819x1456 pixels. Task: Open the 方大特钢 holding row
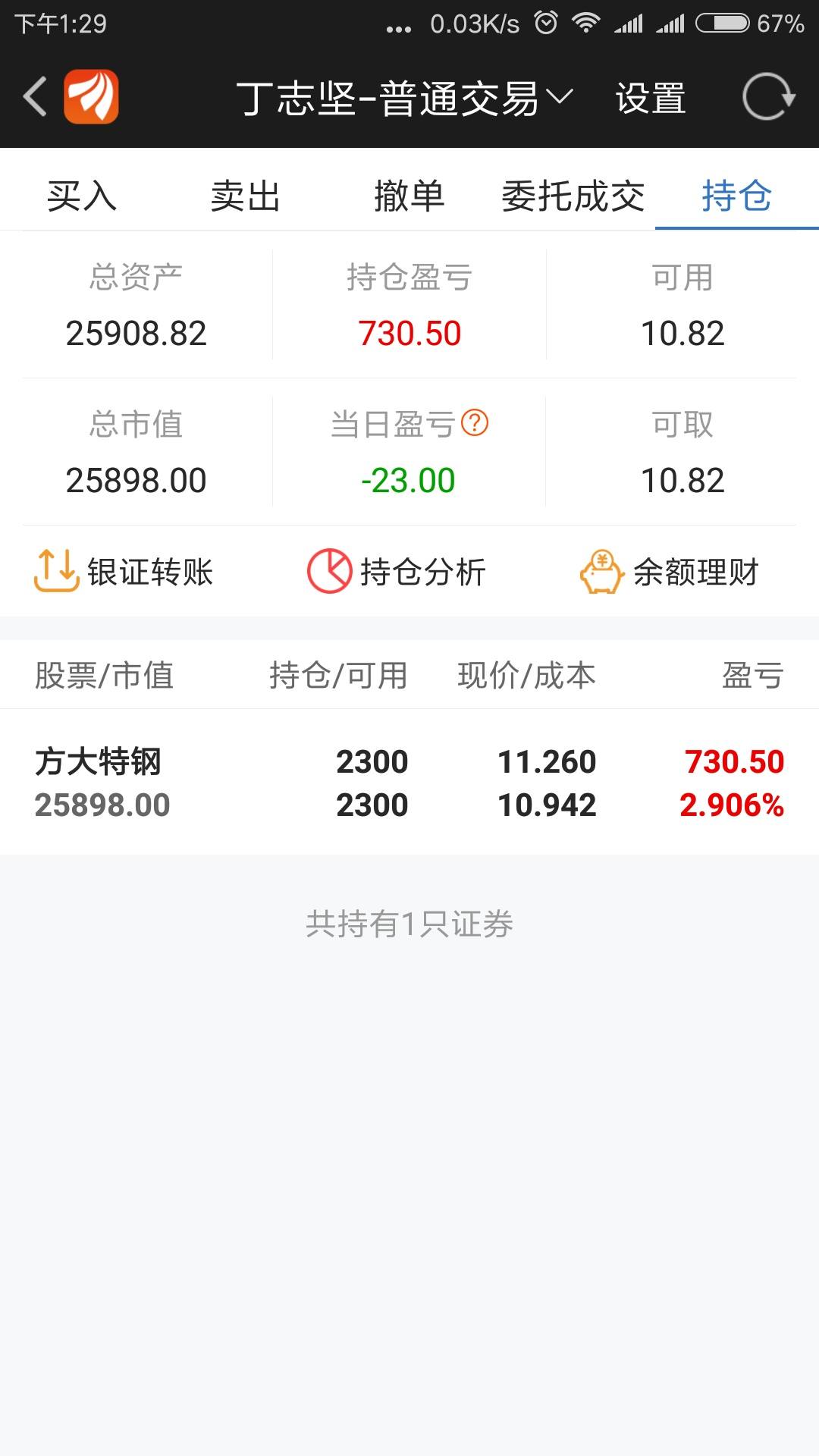409,783
